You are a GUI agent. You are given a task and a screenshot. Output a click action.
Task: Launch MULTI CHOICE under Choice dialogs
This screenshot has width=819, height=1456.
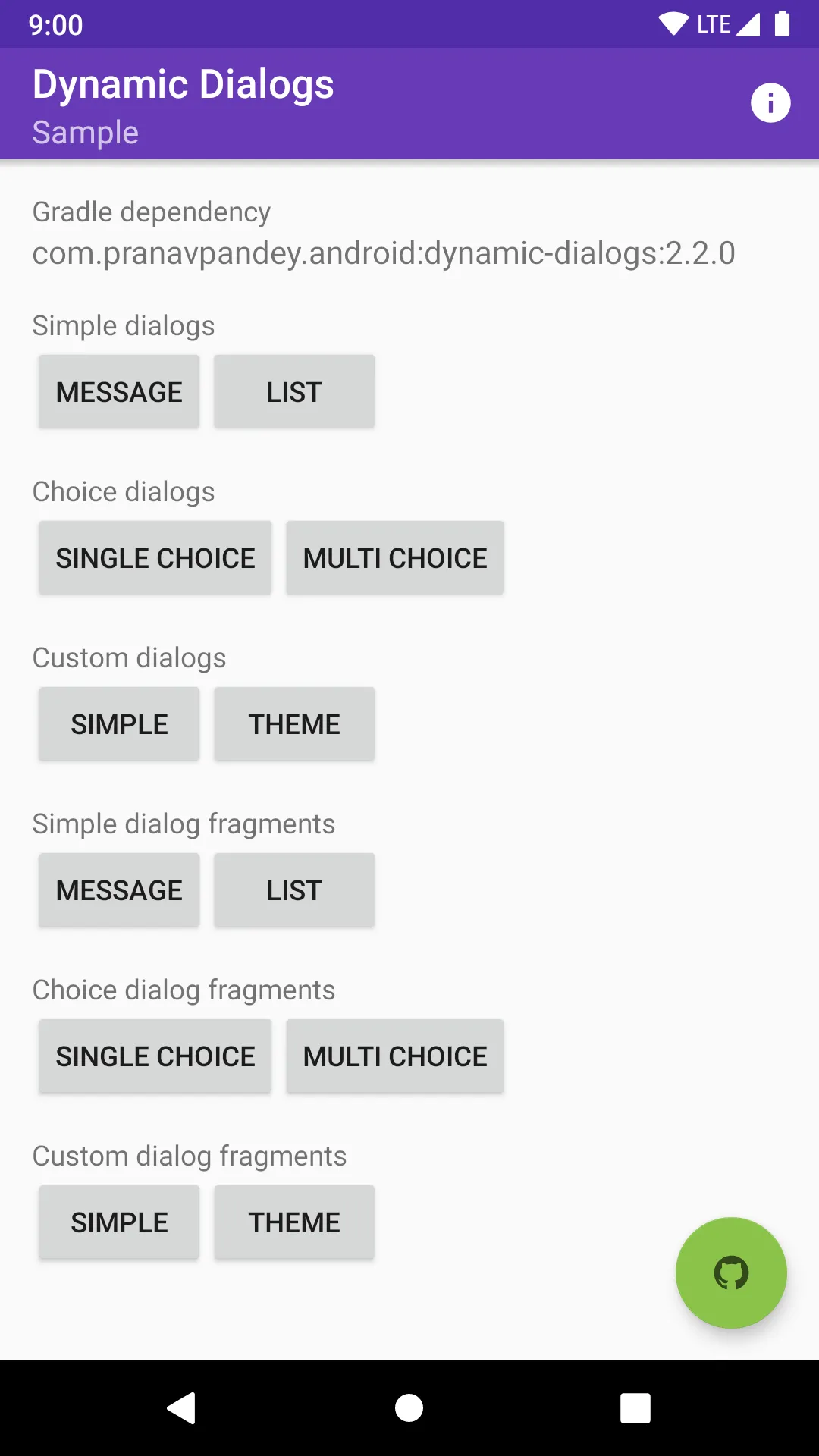tap(395, 558)
